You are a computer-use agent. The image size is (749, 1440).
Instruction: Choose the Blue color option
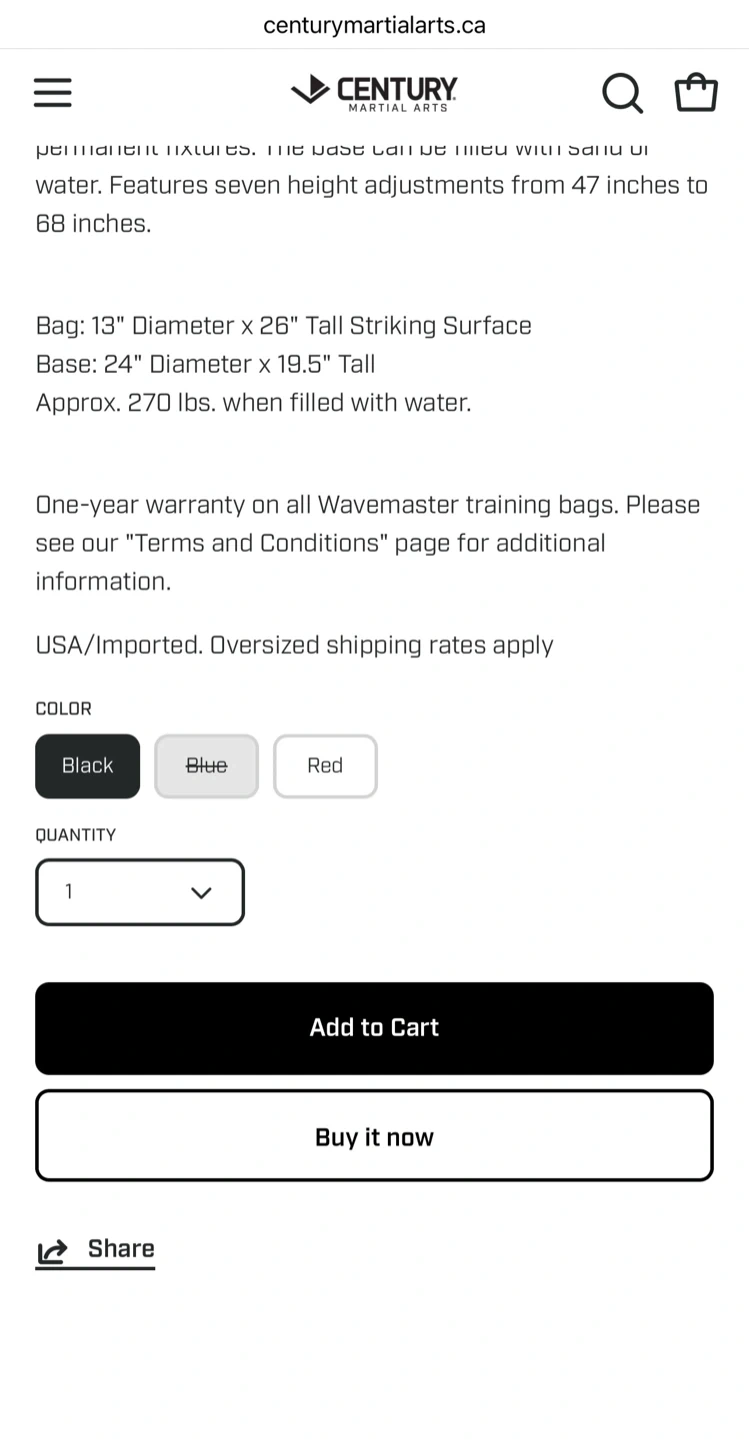pos(206,766)
